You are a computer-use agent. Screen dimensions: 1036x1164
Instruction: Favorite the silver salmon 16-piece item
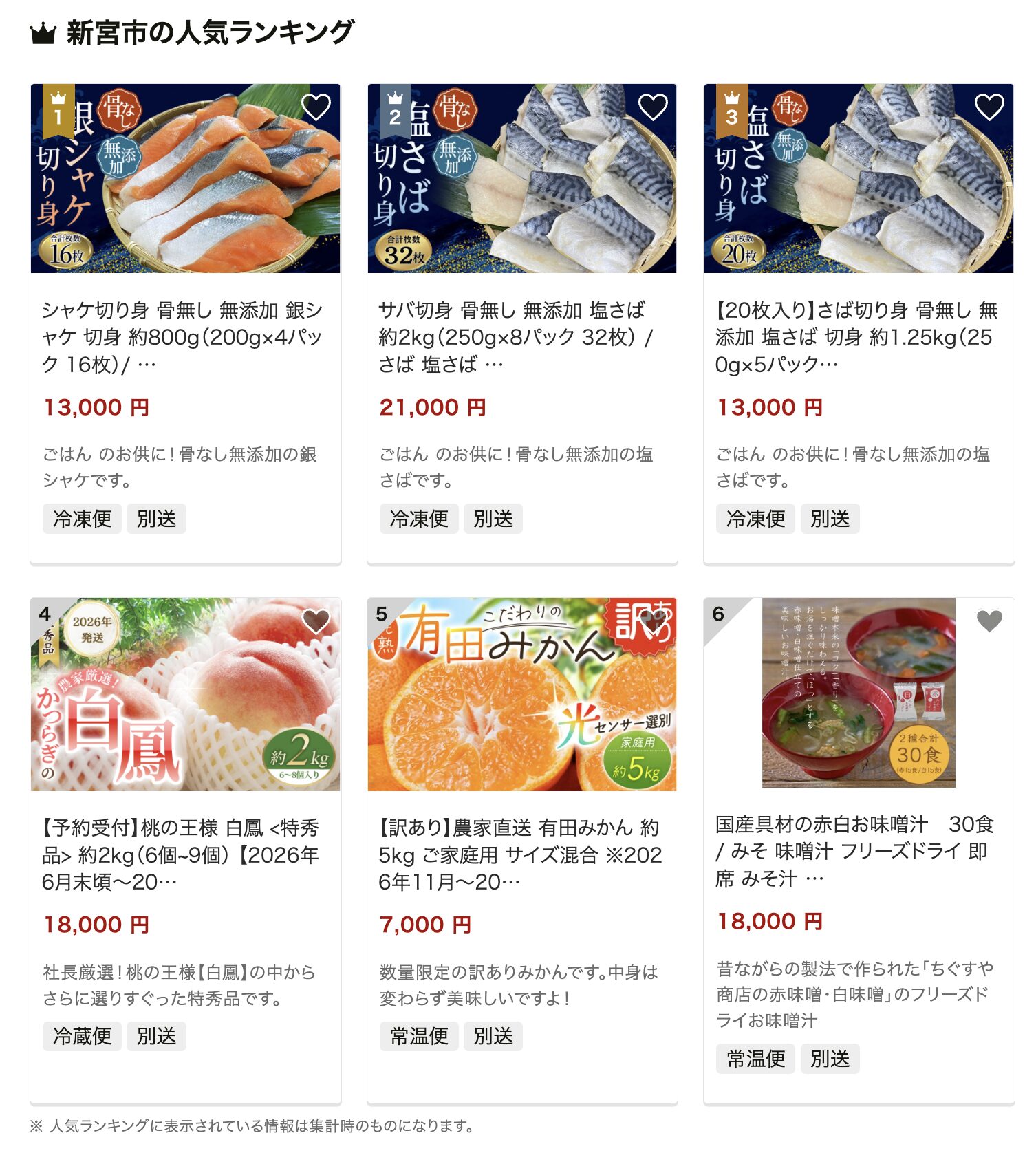(316, 107)
